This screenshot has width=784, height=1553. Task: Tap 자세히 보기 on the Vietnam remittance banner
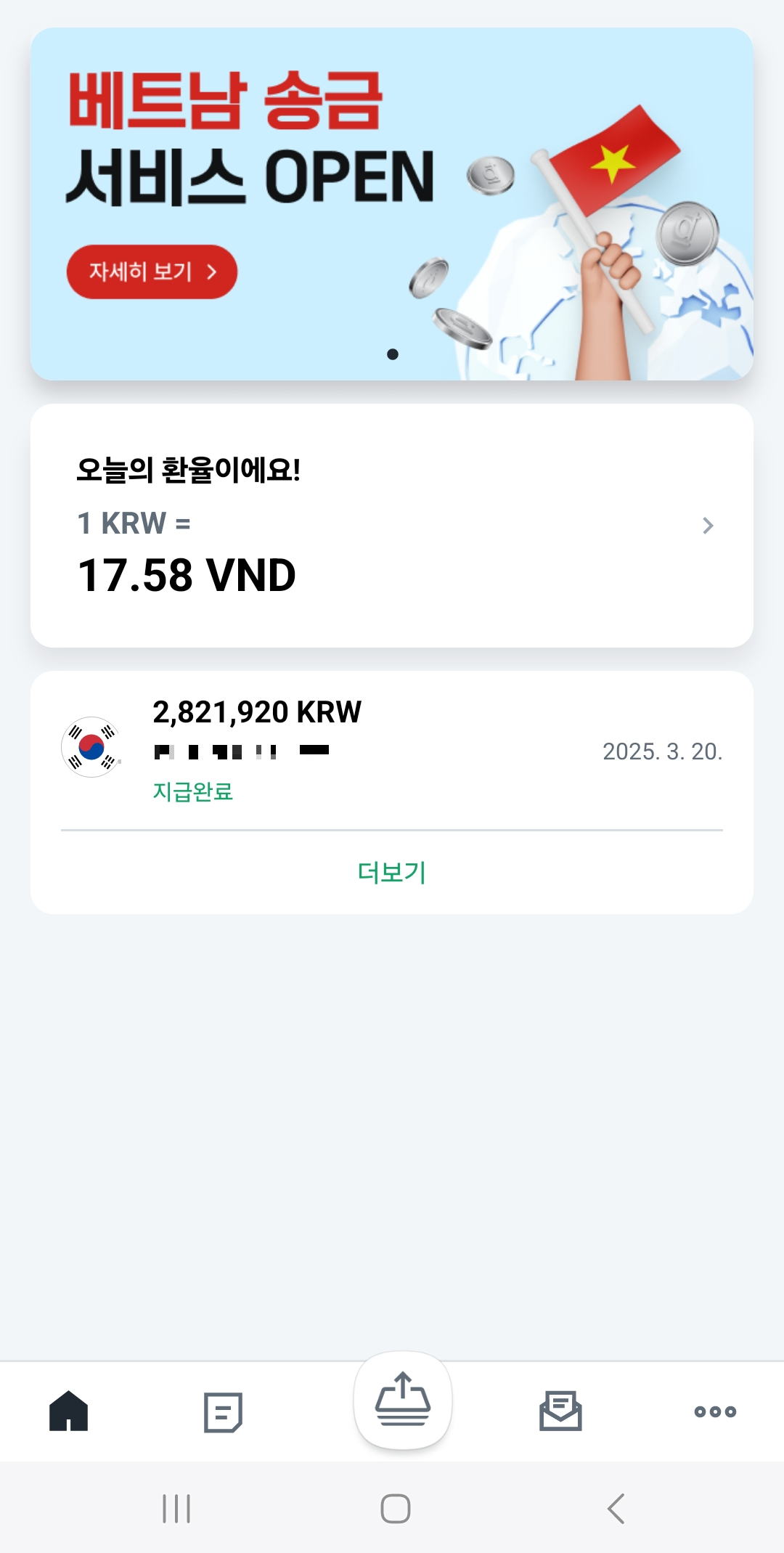coord(152,272)
